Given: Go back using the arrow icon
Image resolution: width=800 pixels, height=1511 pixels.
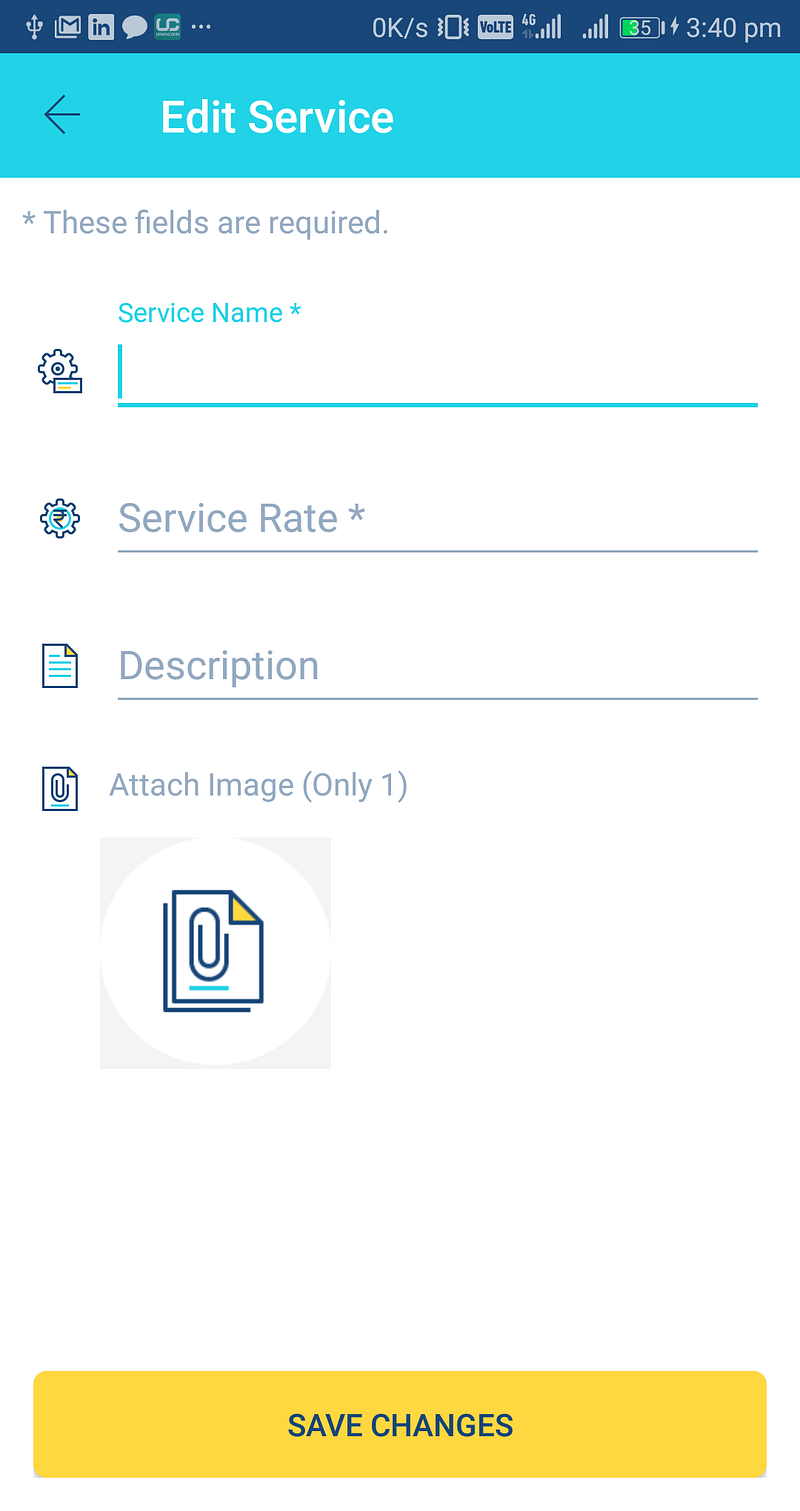Looking at the screenshot, I should 61,116.
